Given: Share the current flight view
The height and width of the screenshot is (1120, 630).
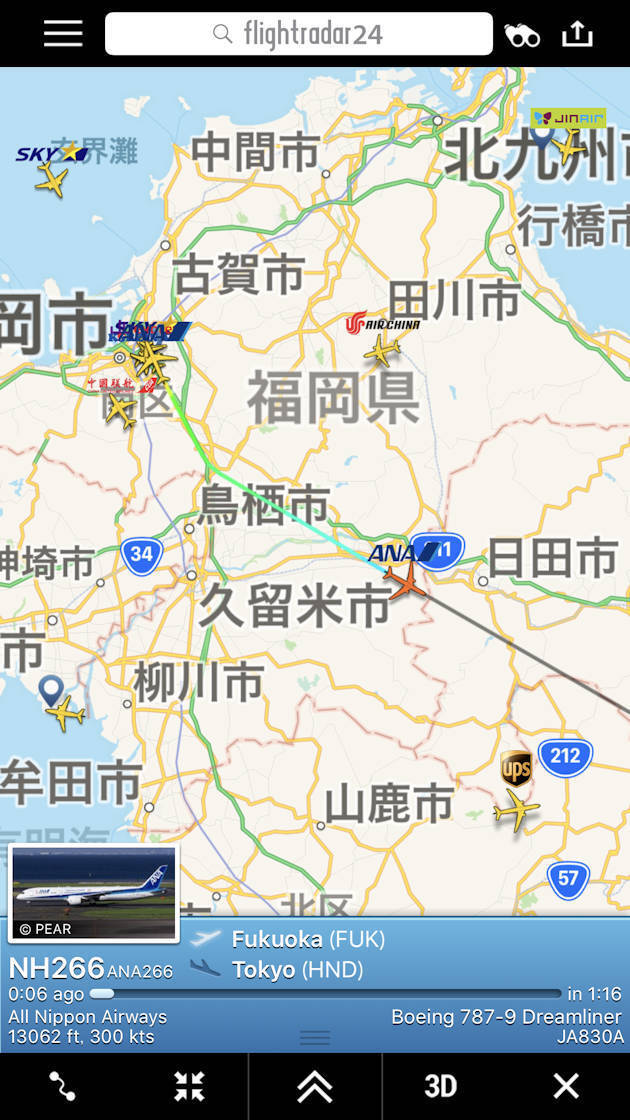Looking at the screenshot, I should tap(577, 33).
